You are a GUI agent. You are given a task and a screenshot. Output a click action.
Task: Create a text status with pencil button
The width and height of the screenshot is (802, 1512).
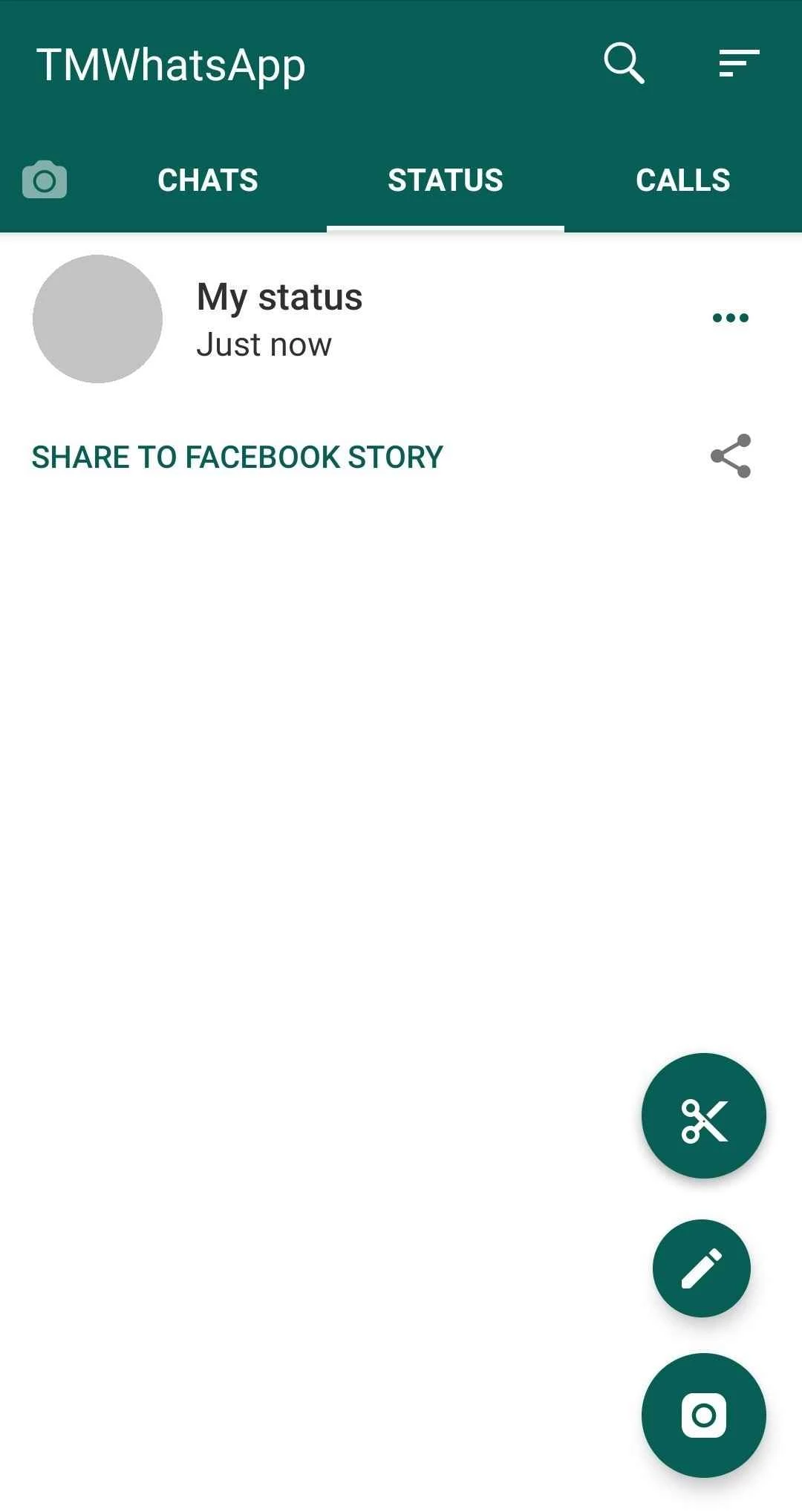pyautogui.click(x=702, y=1268)
